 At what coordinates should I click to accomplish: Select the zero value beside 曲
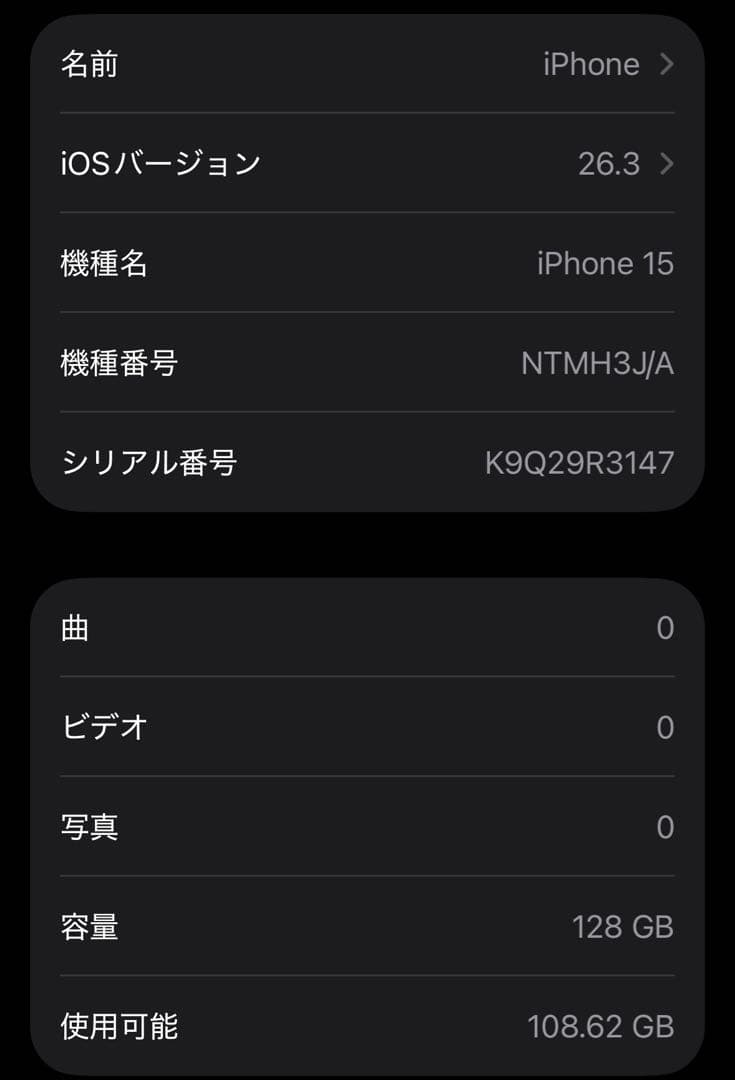[x=666, y=627]
